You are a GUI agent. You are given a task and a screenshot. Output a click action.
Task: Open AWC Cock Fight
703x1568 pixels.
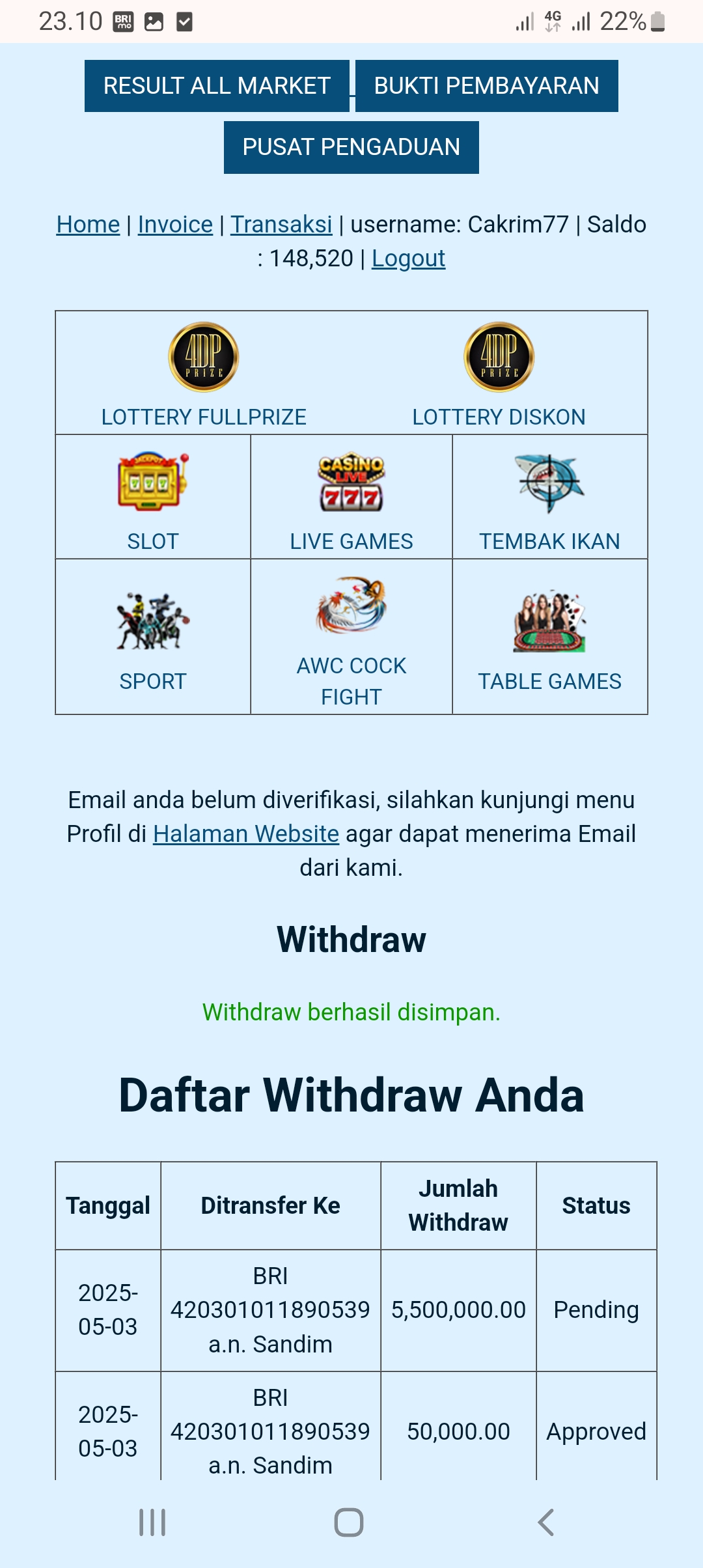click(351, 637)
